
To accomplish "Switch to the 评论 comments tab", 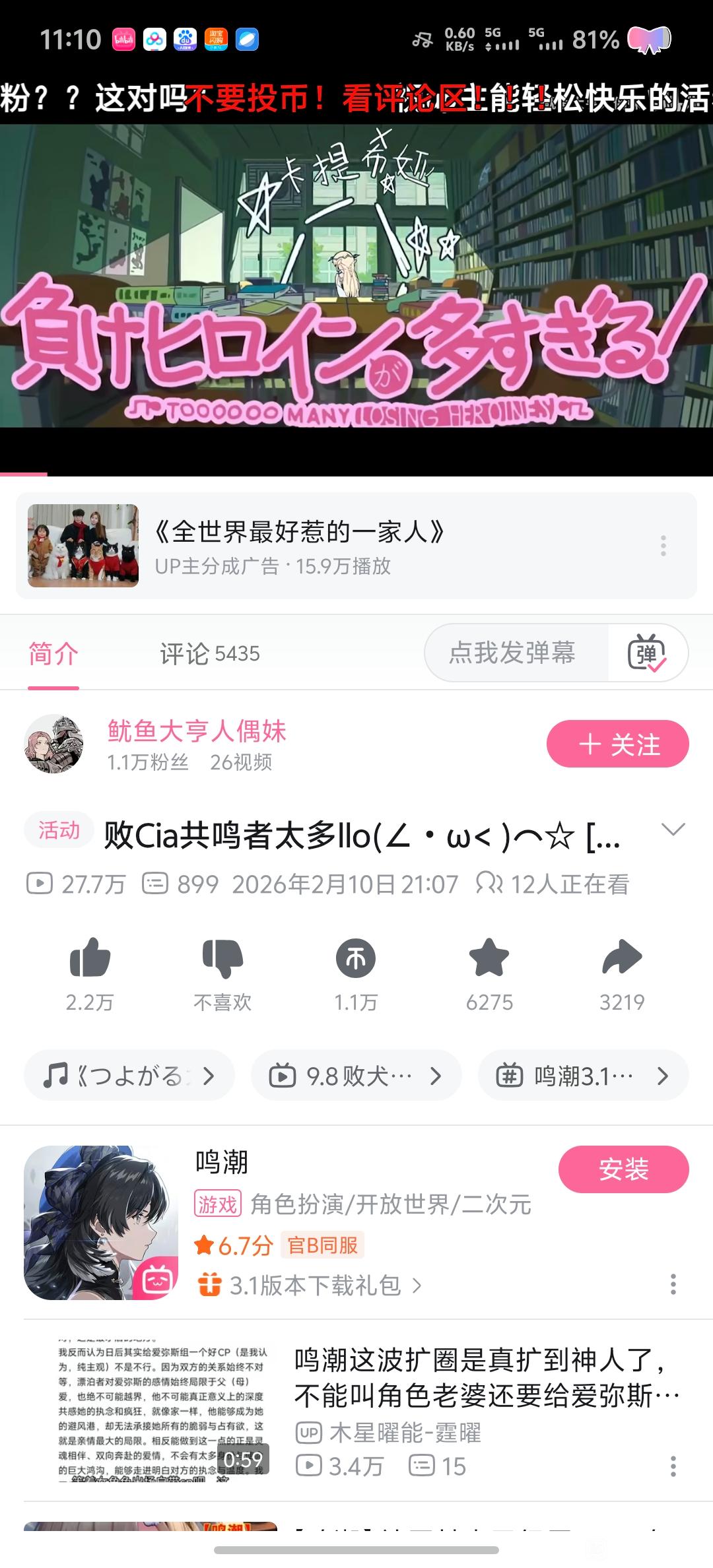I will (x=209, y=653).
